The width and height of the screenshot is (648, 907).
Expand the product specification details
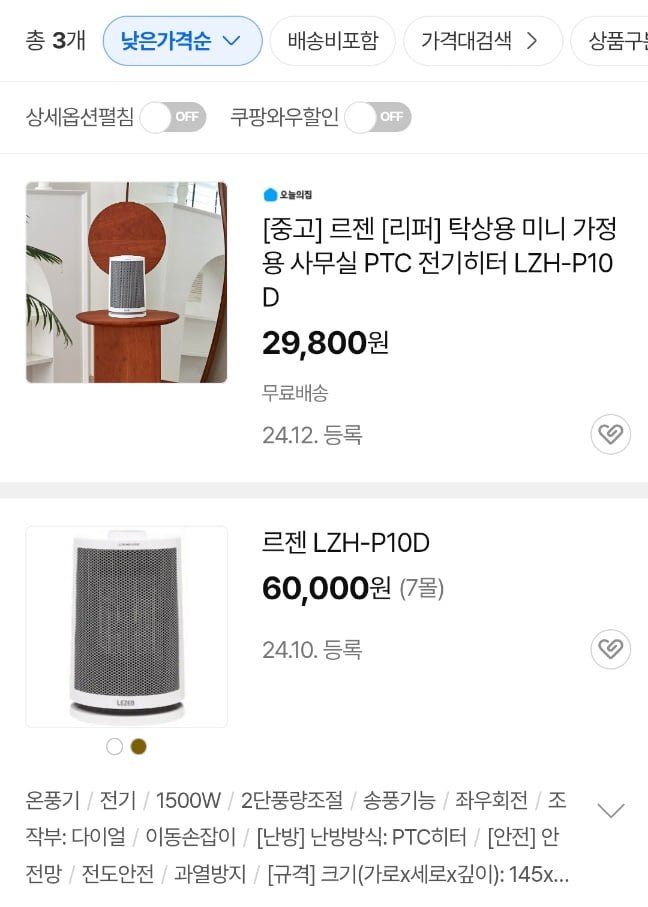click(x=610, y=810)
